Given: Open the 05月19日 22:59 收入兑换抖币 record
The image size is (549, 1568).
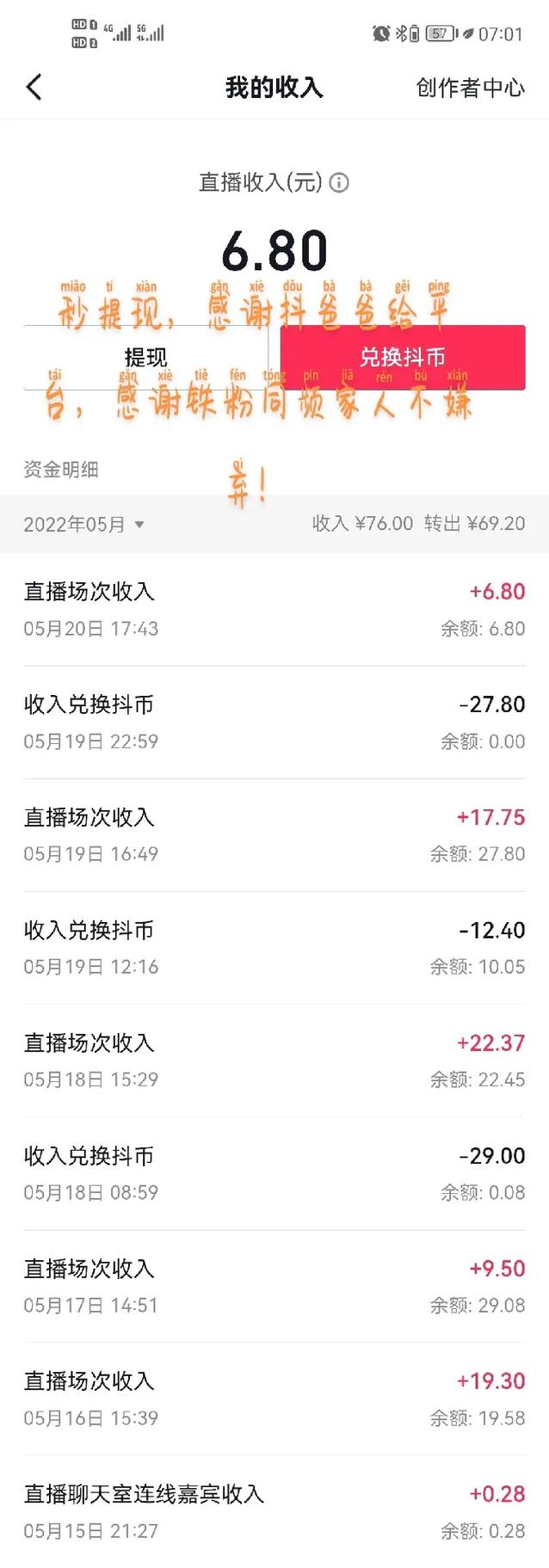Looking at the screenshot, I should pos(274,722).
